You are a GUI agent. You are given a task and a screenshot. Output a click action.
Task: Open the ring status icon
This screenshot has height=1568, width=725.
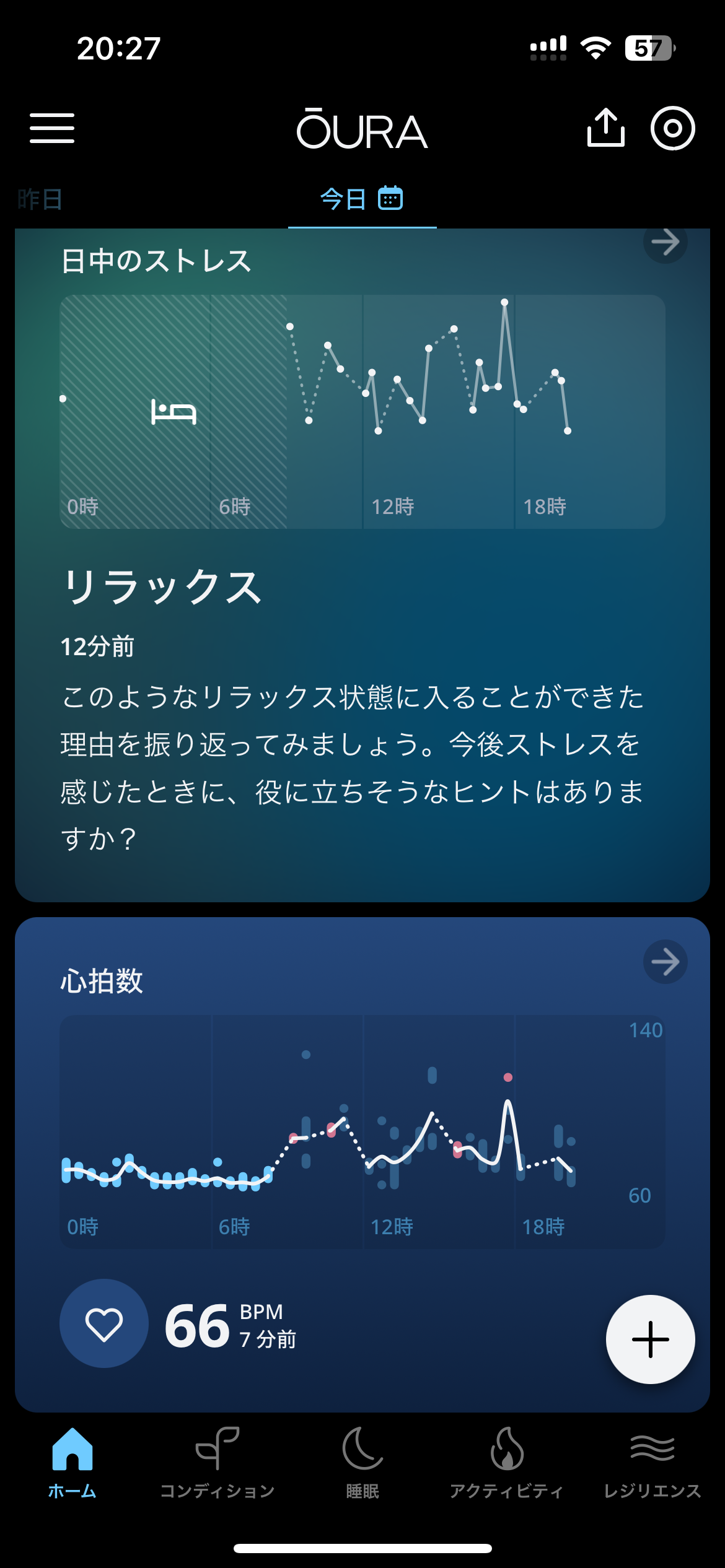(x=672, y=128)
